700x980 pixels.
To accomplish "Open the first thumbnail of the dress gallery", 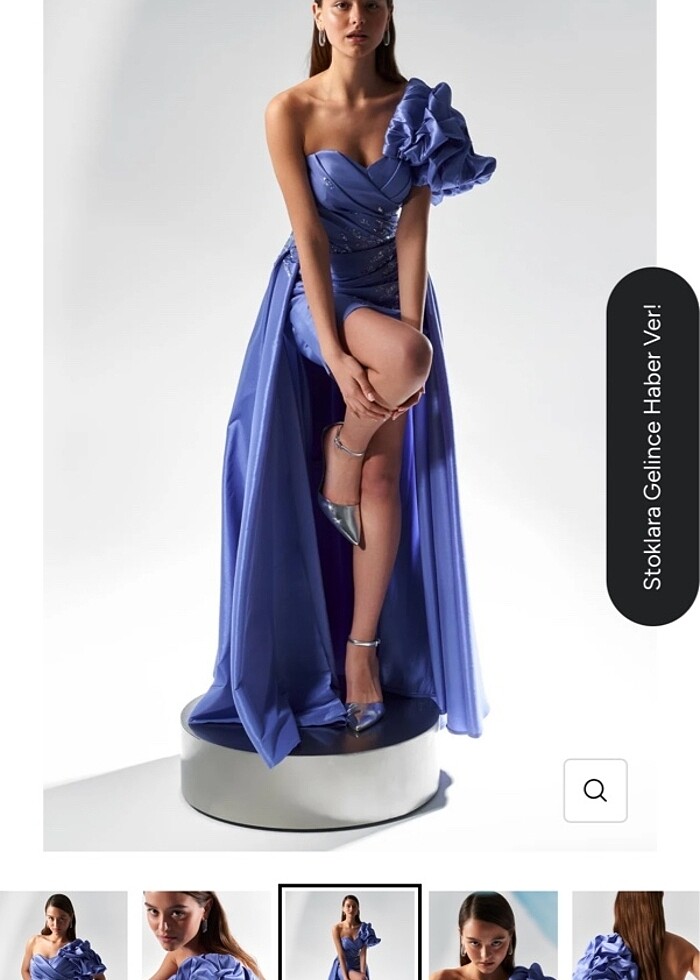I will (x=64, y=936).
